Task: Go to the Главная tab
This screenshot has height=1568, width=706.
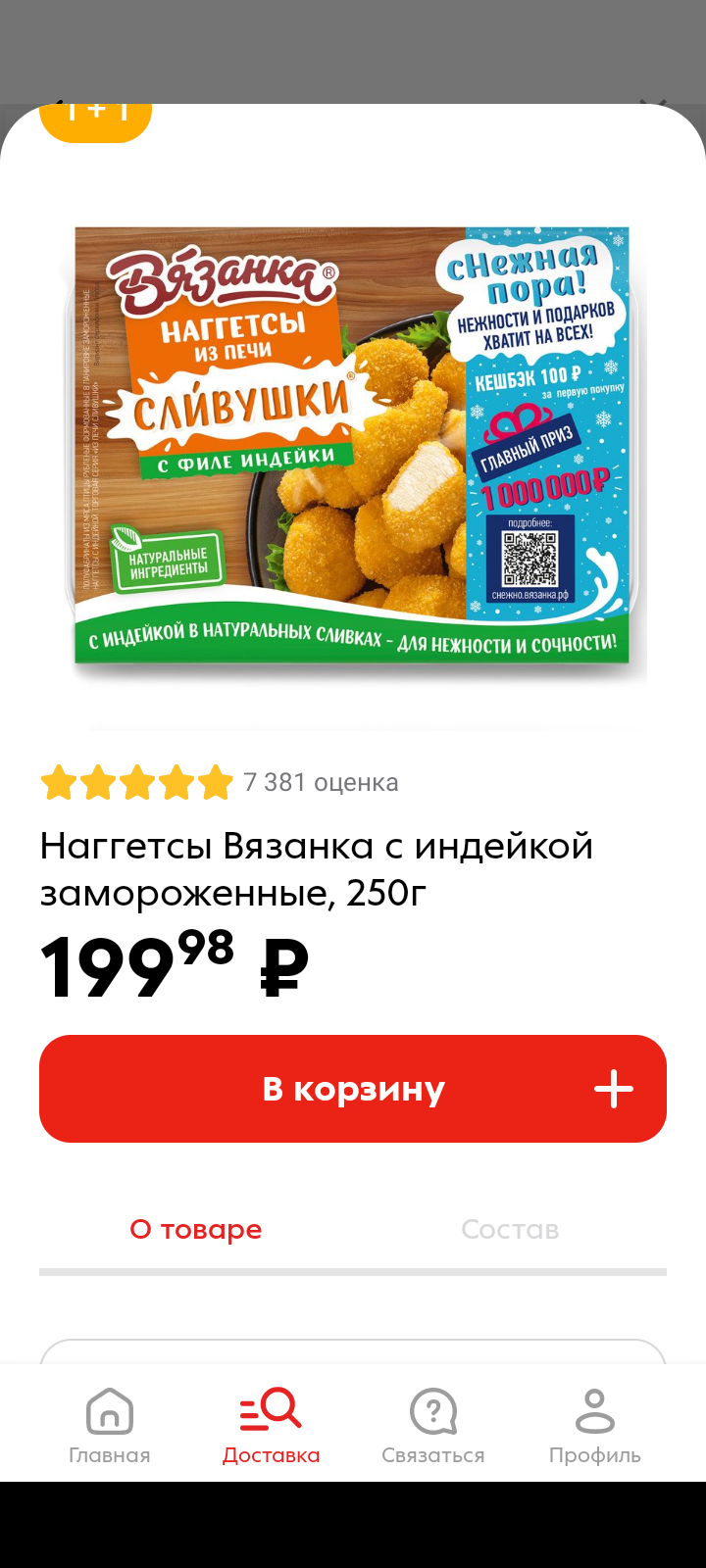Action: pyautogui.click(x=110, y=1426)
